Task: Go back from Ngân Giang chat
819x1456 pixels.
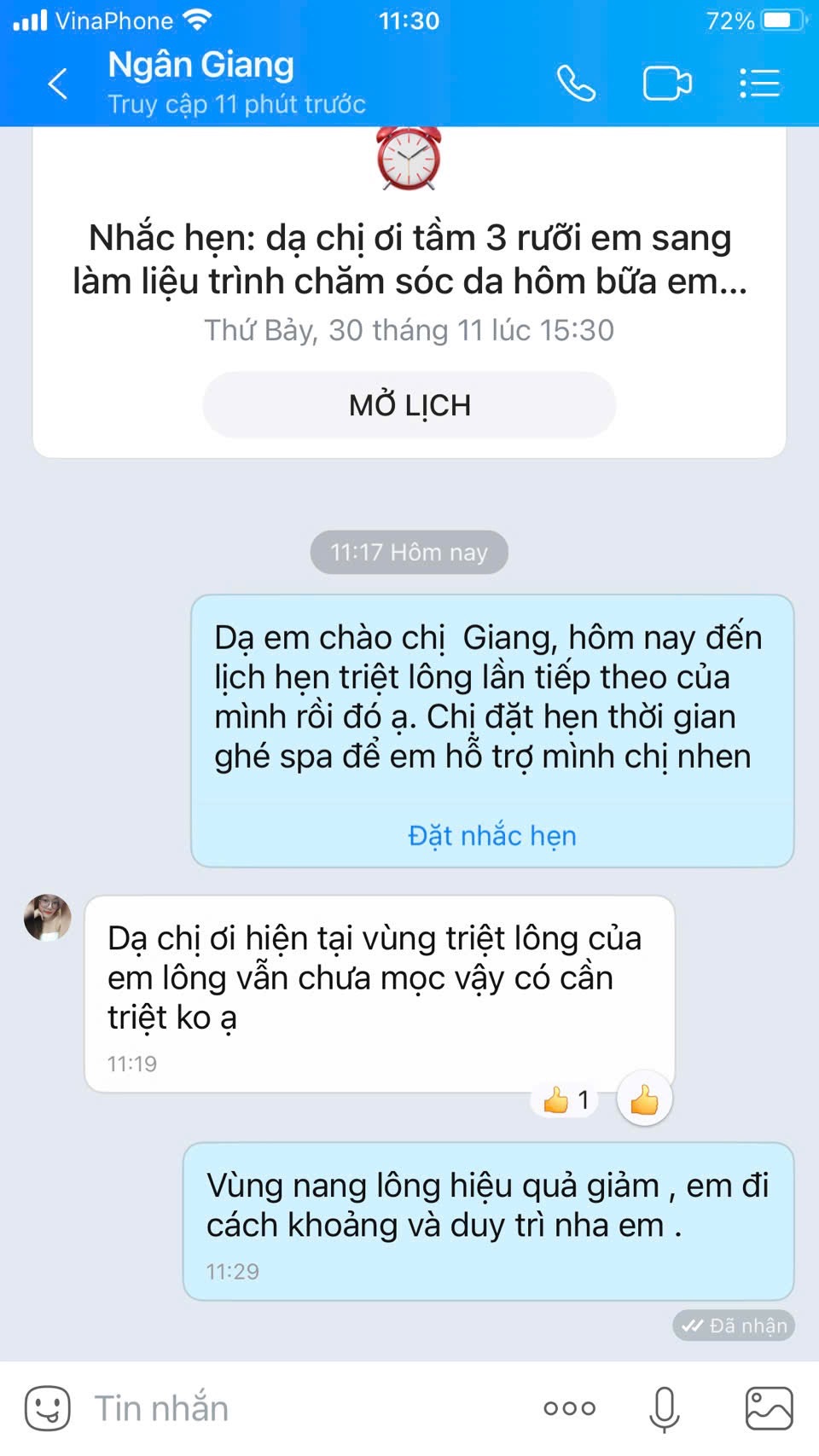Action: coord(58,84)
